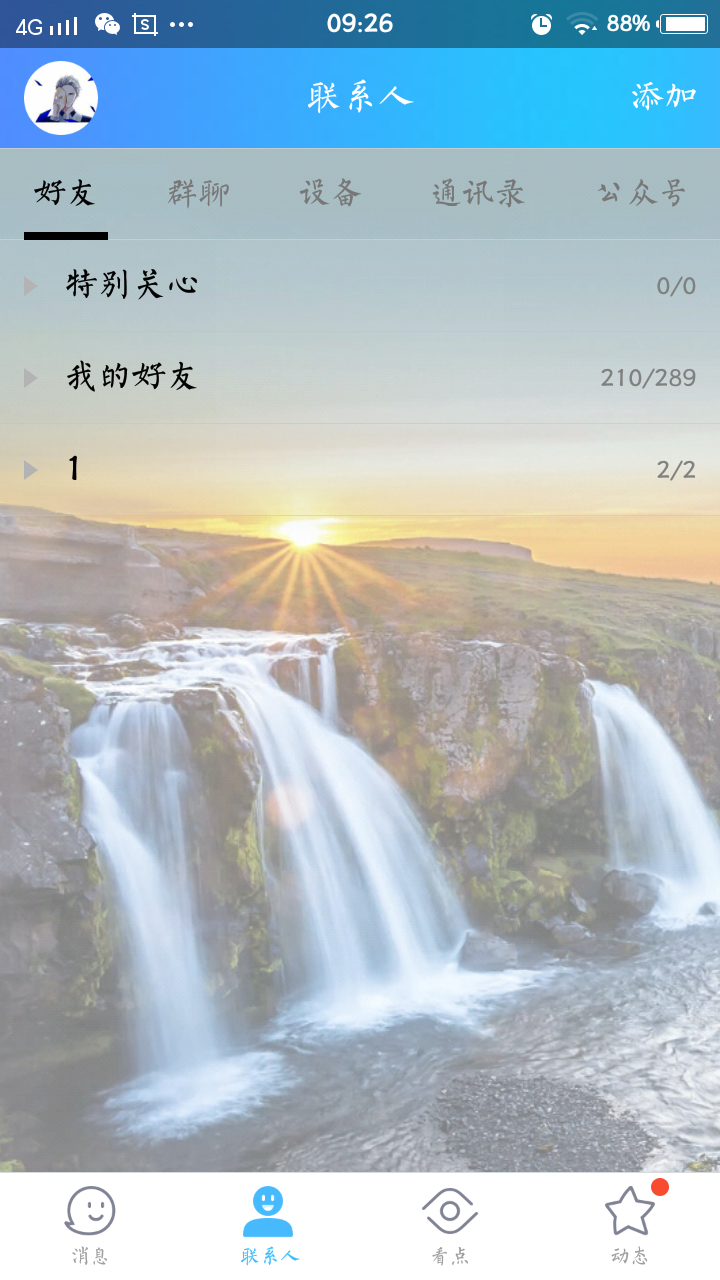Select the 好友 tab

[65, 193]
